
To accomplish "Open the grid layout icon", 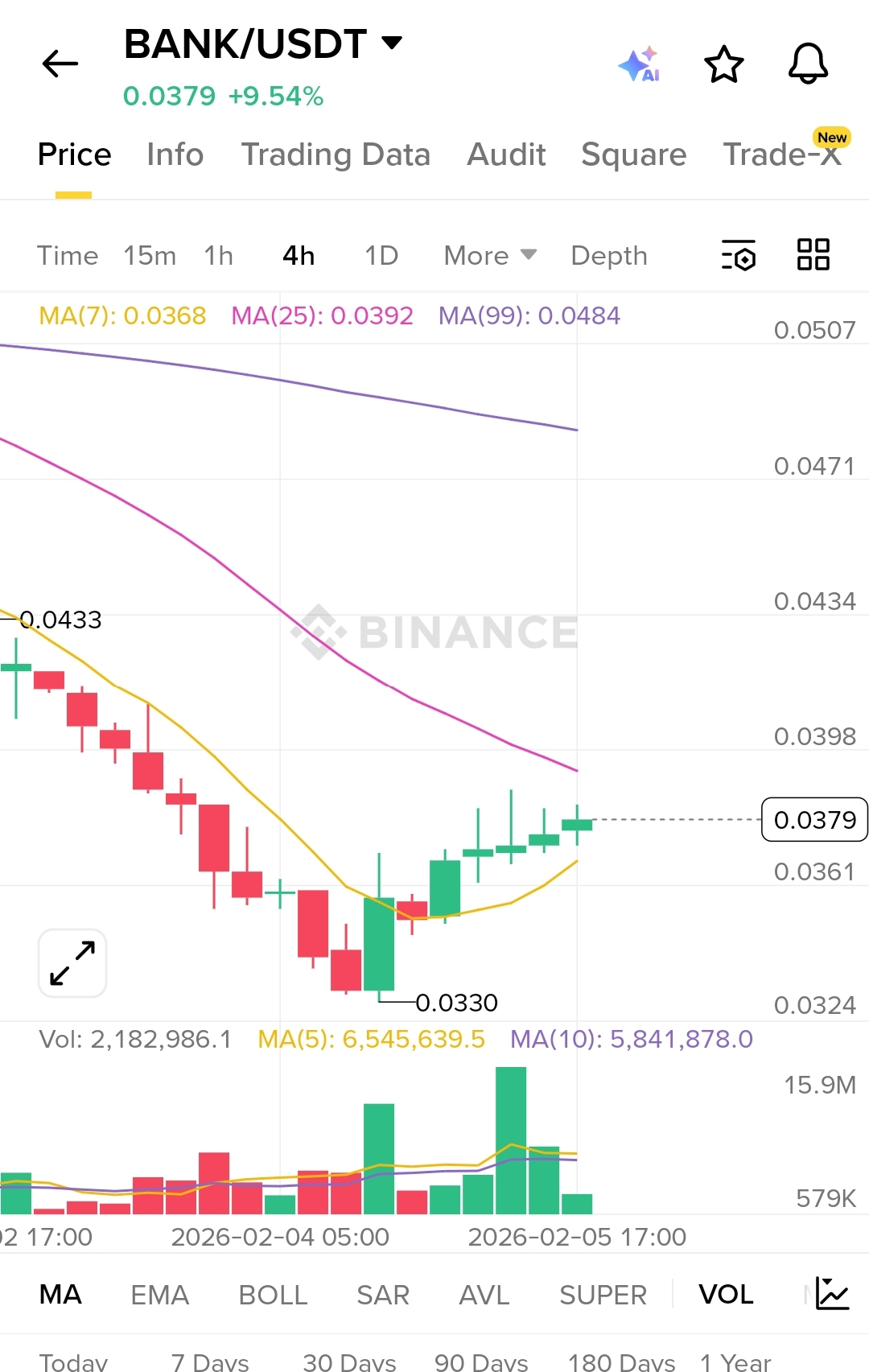I will pyautogui.click(x=813, y=255).
